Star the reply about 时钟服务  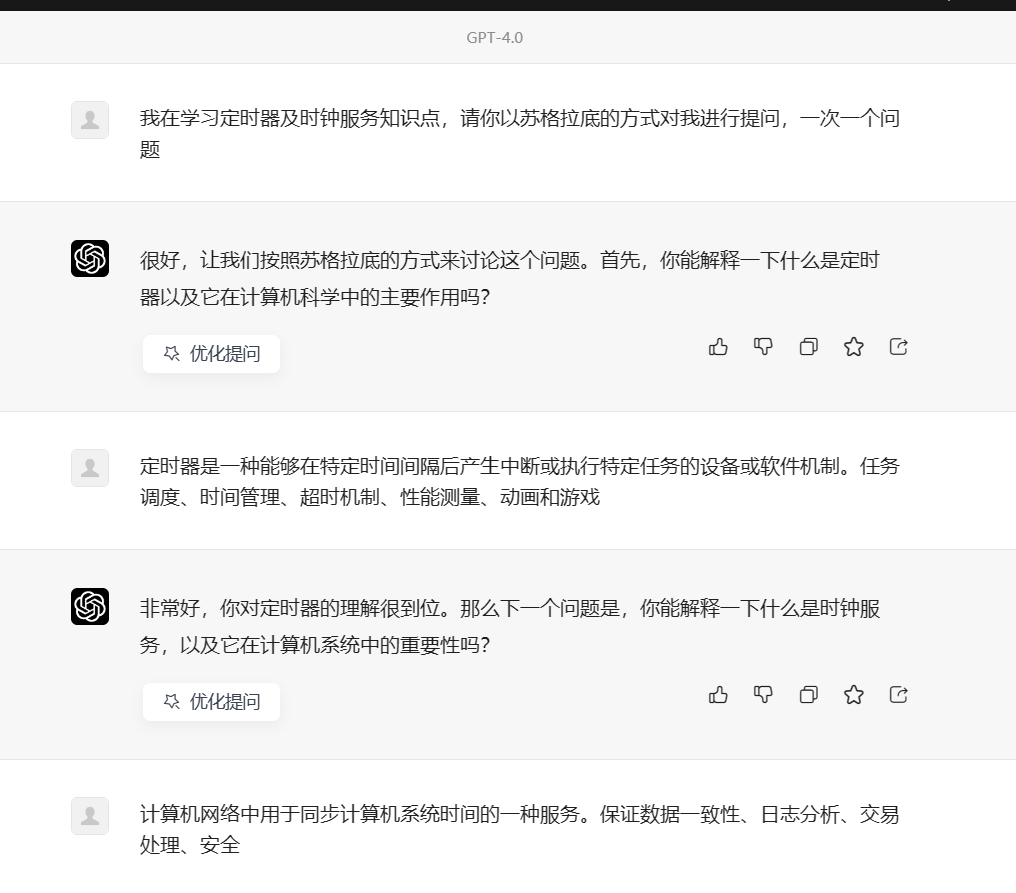[853, 695]
